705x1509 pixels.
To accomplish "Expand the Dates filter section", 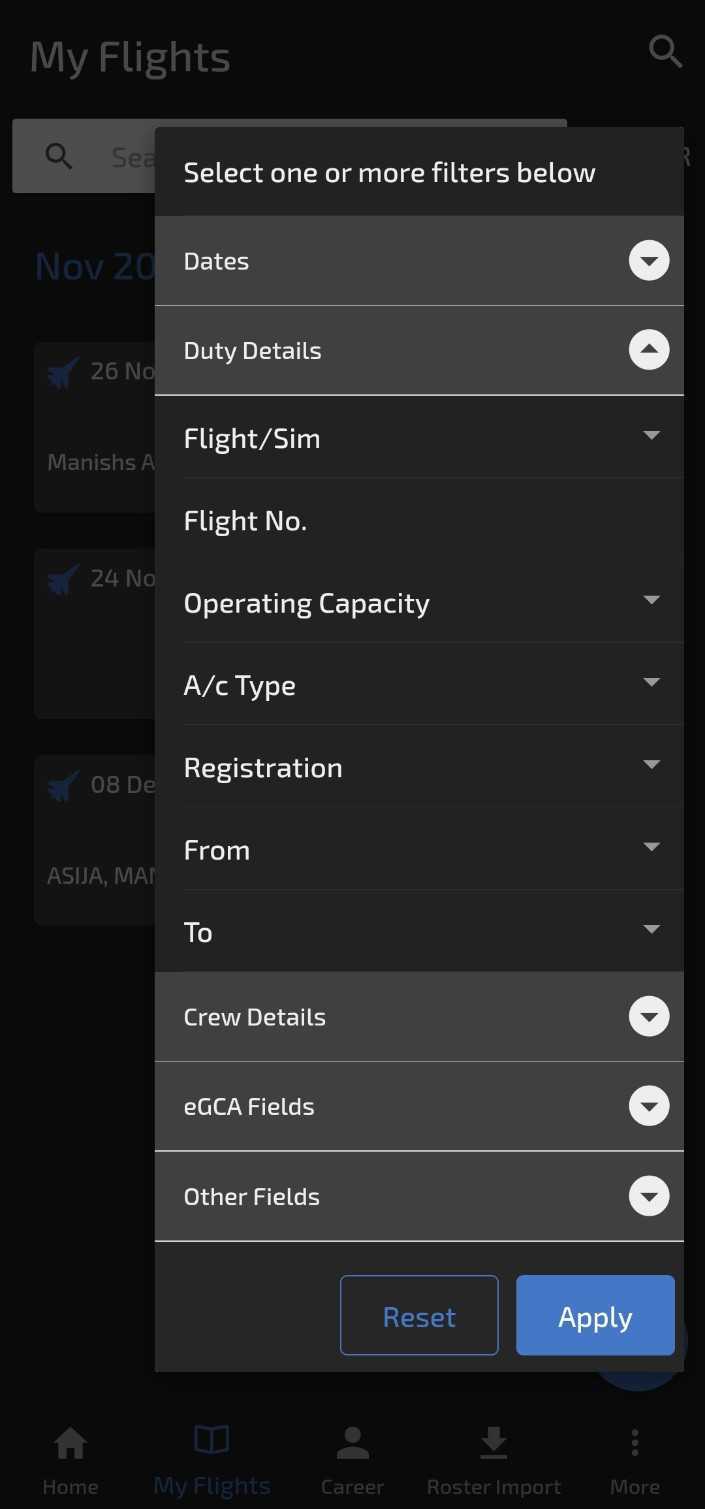I will pyautogui.click(x=419, y=261).
